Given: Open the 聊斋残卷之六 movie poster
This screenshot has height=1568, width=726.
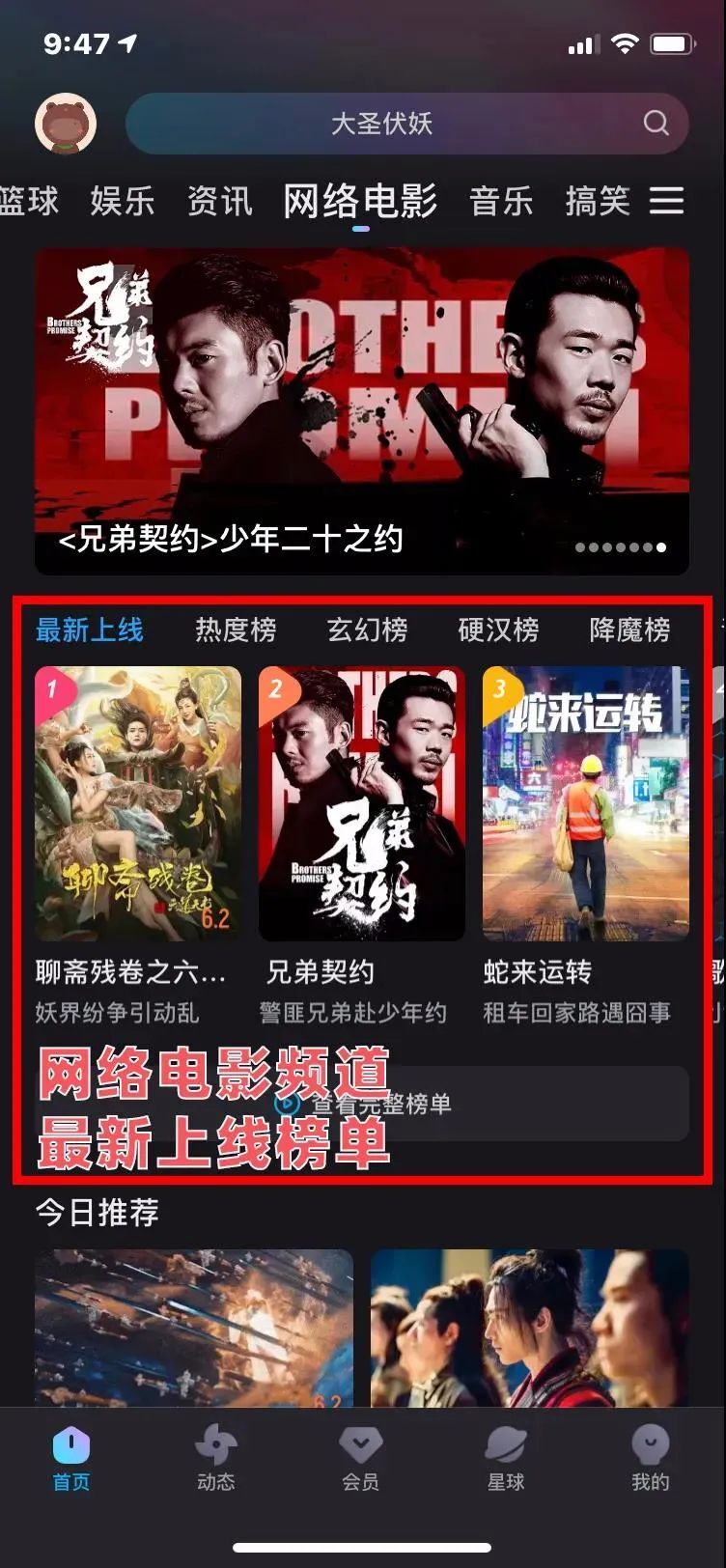Looking at the screenshot, I should coord(138,803).
